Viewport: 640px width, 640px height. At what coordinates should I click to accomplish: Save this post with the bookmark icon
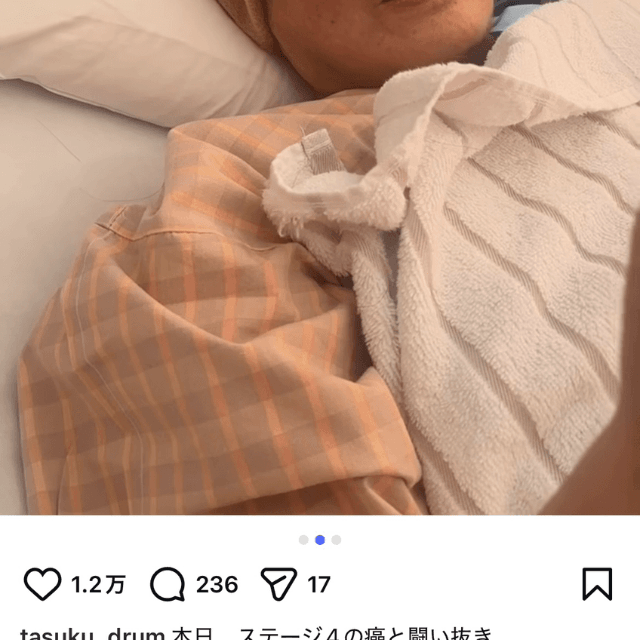click(597, 584)
